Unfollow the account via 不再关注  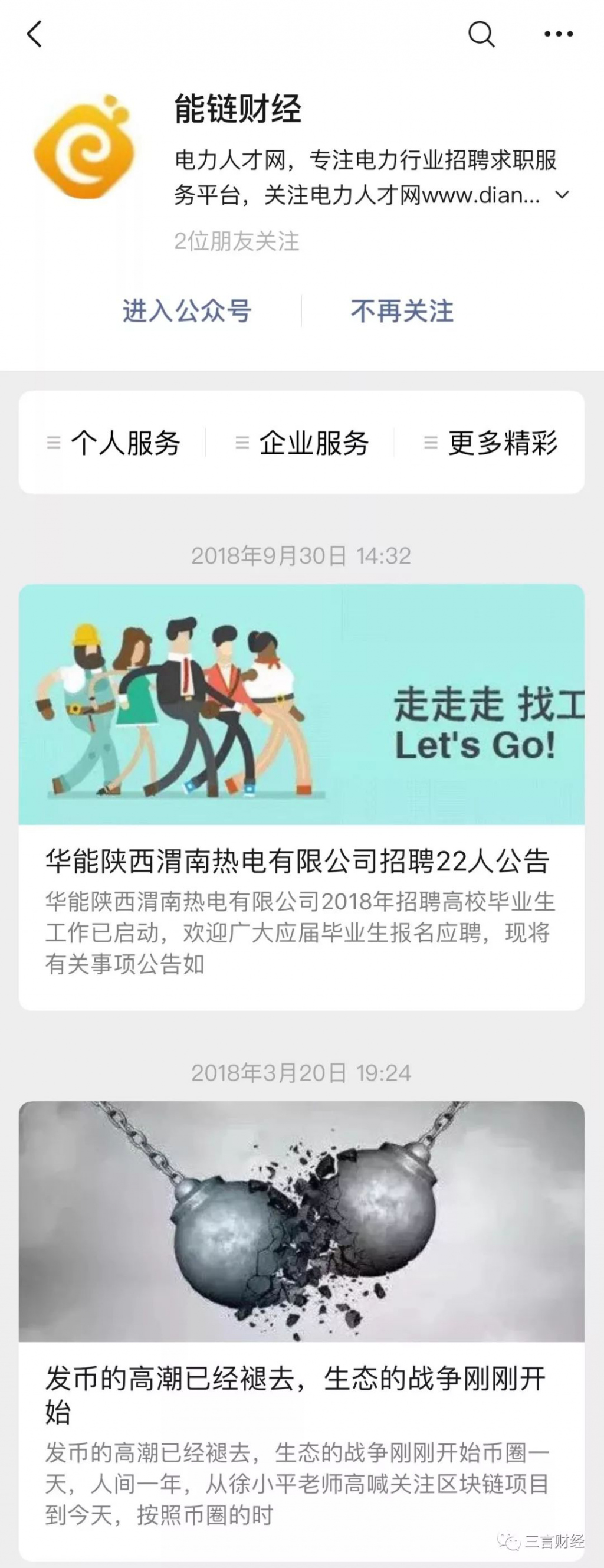(x=402, y=311)
